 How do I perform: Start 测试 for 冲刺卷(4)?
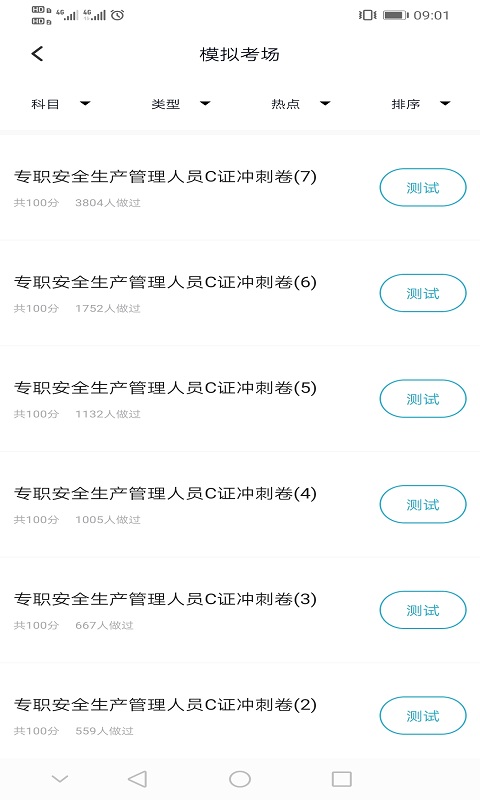(x=423, y=505)
